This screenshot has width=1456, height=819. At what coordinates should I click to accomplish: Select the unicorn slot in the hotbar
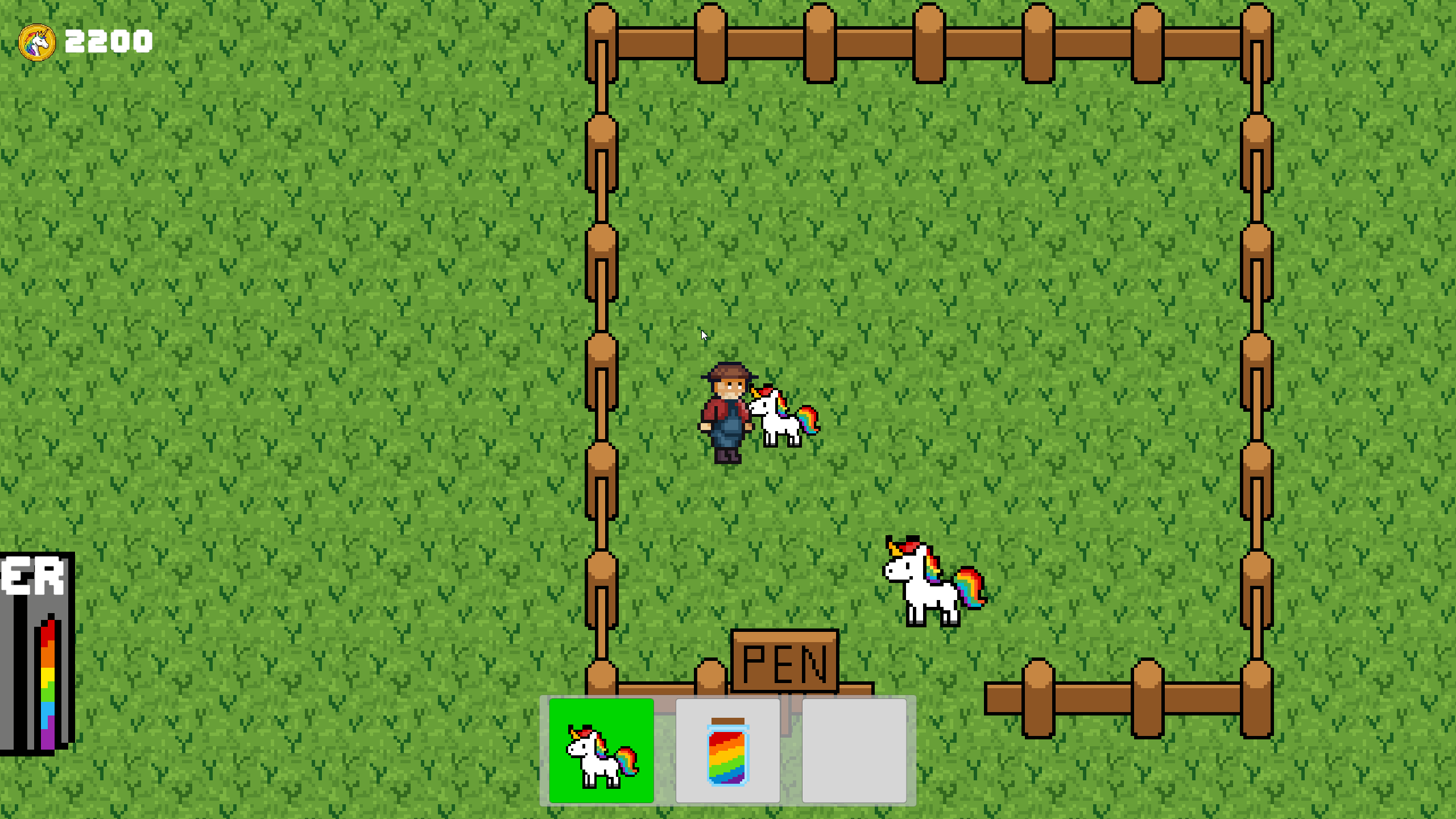(x=601, y=750)
